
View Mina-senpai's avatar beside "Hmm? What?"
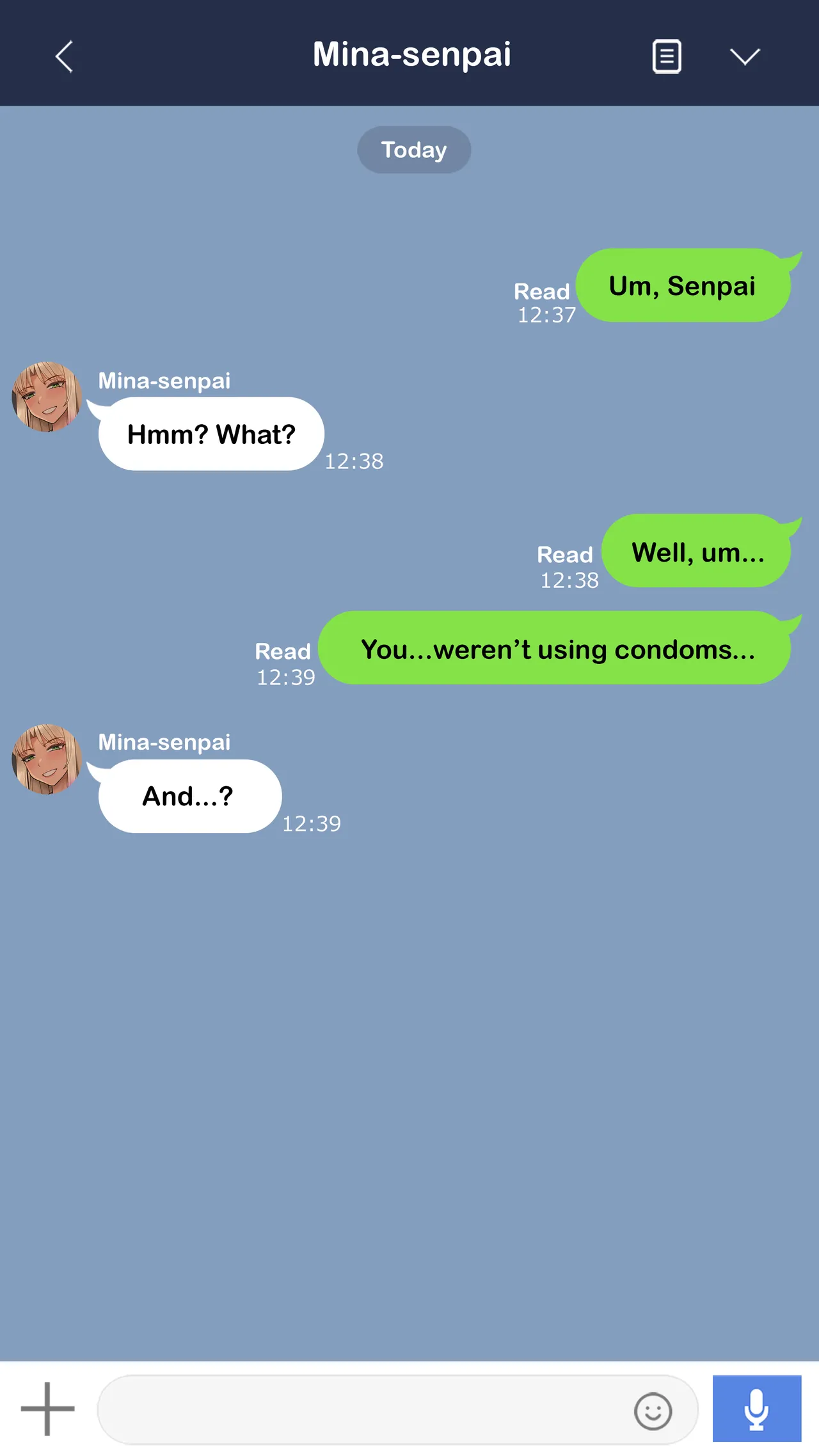[47, 397]
